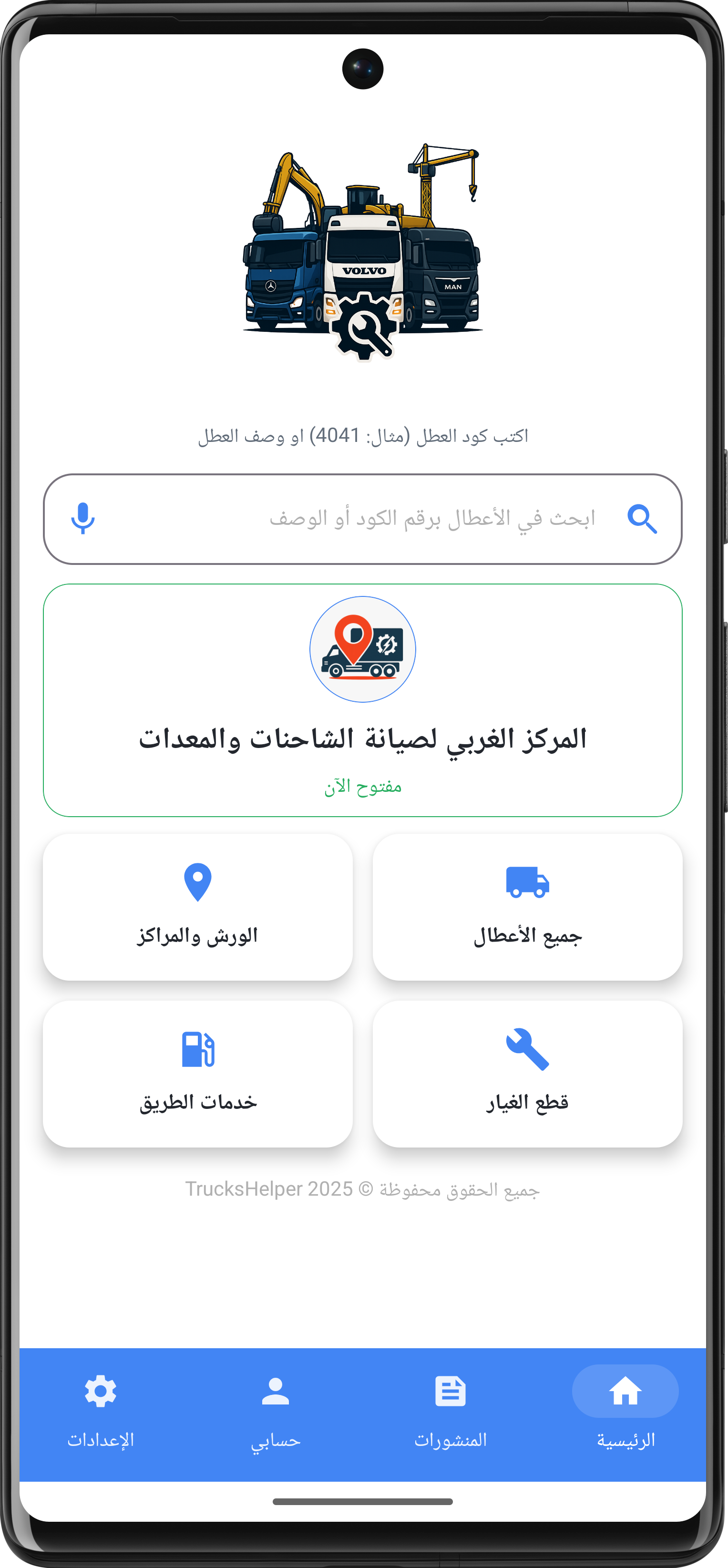Tap the microphone icon for voice search
Image resolution: width=728 pixels, height=1568 pixels.
[x=82, y=518]
